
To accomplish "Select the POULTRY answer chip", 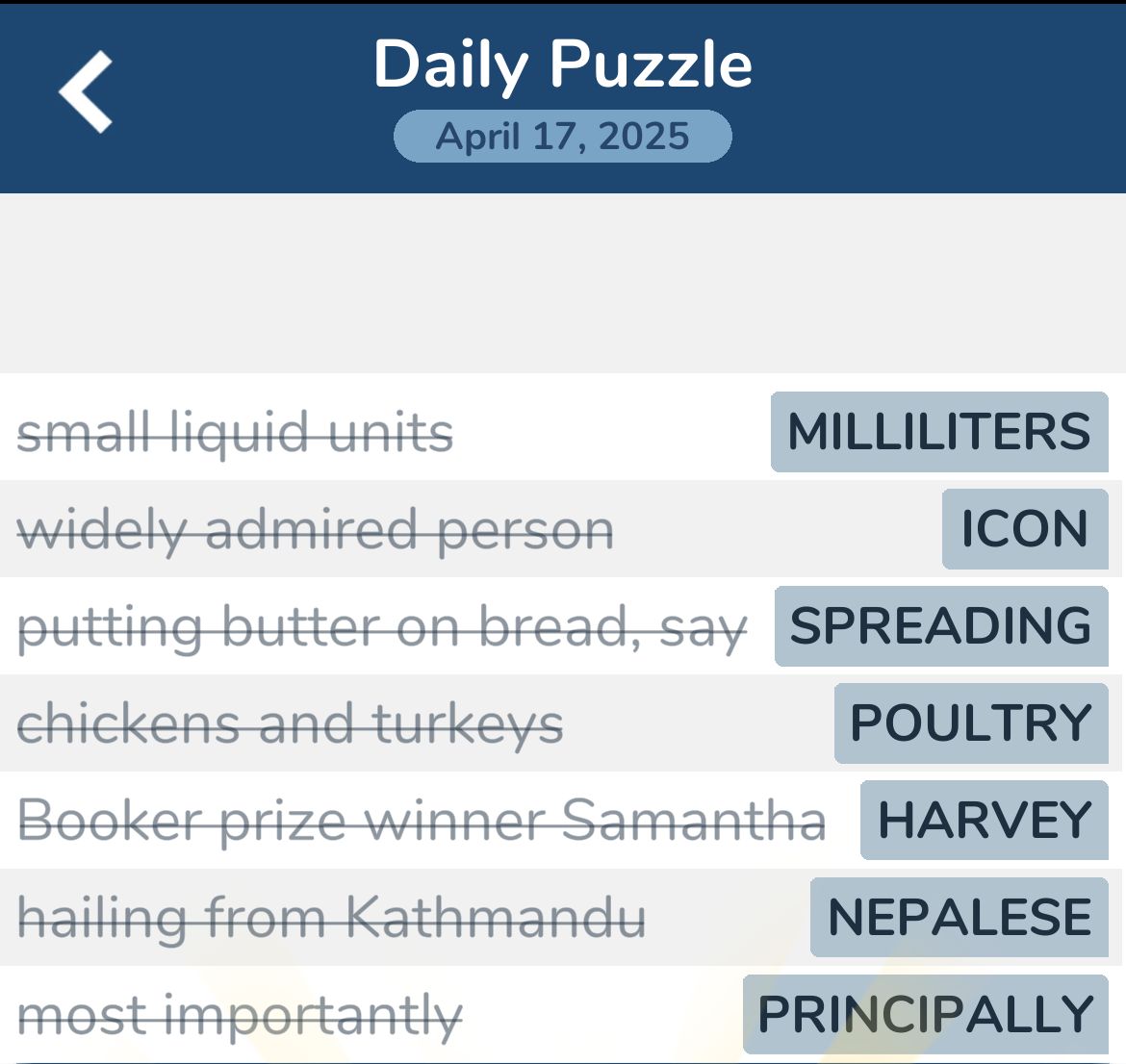I will 971,723.
